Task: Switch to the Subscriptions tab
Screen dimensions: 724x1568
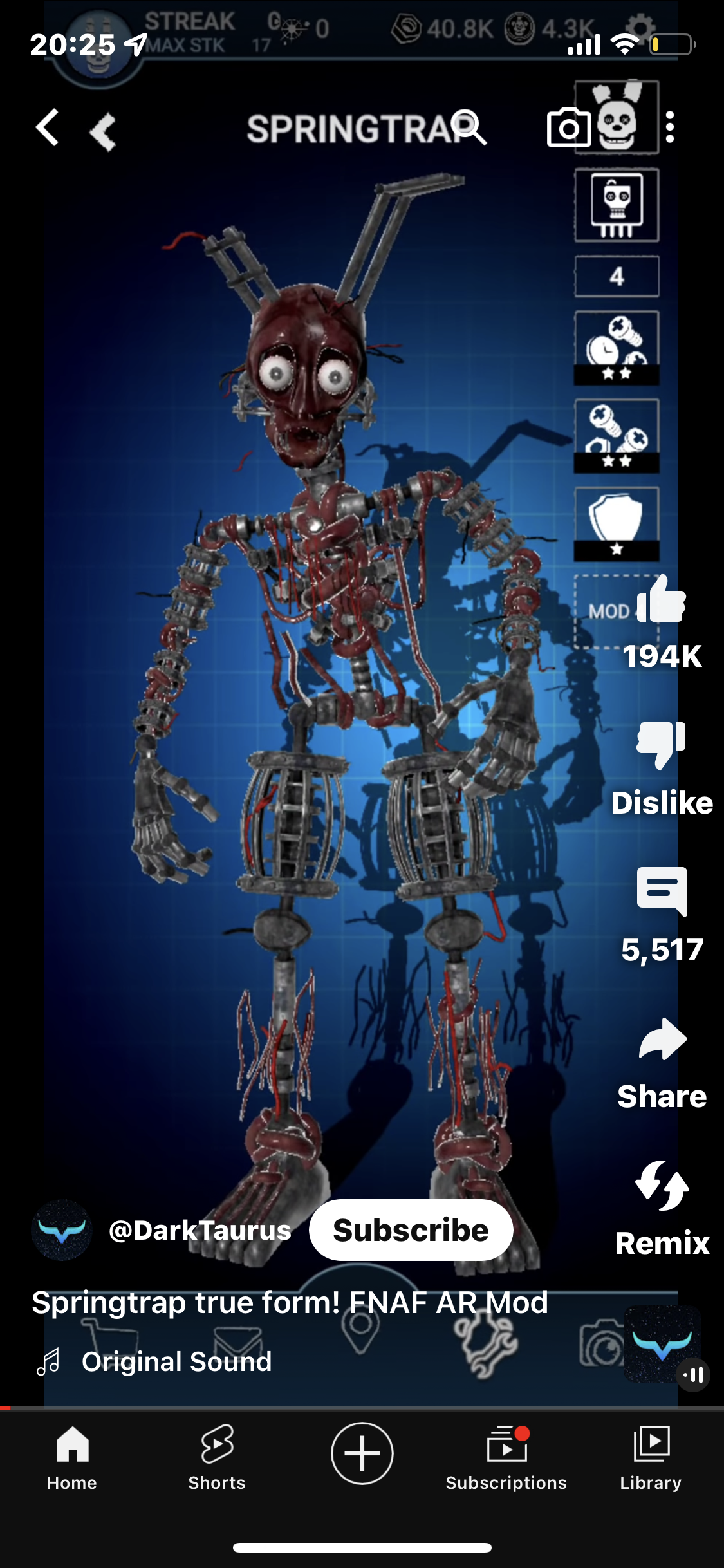Action: click(x=506, y=1457)
